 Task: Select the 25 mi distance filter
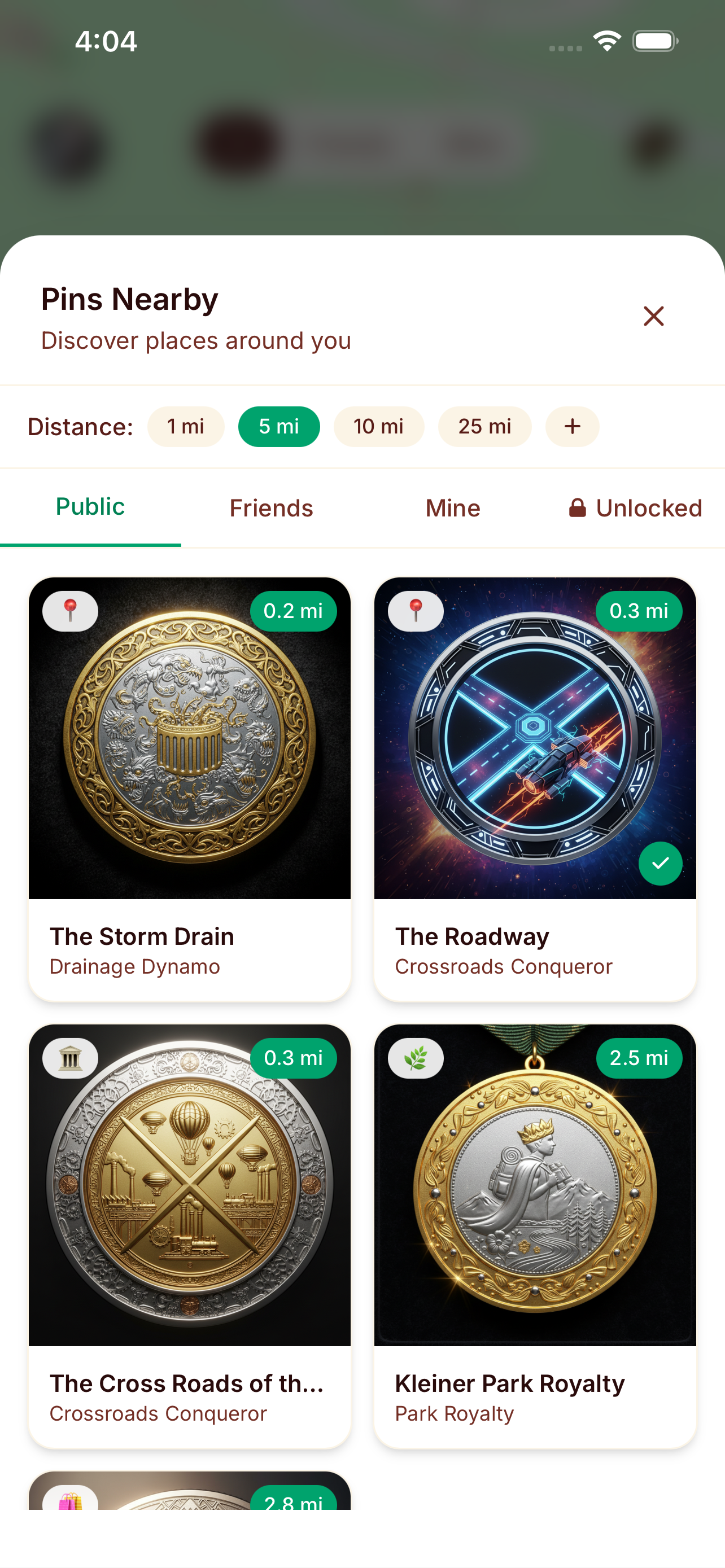(484, 427)
